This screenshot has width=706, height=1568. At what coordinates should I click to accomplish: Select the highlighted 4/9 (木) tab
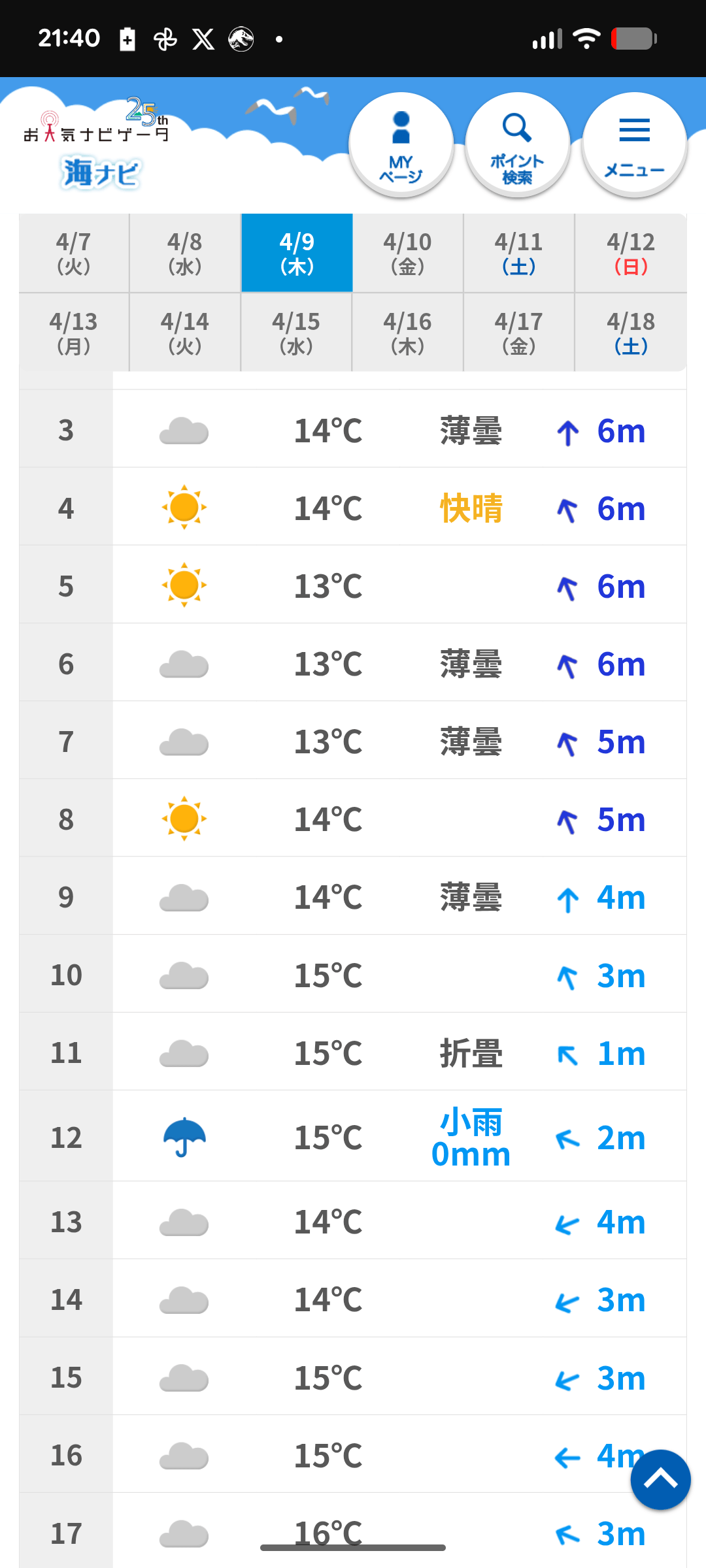[x=296, y=252]
